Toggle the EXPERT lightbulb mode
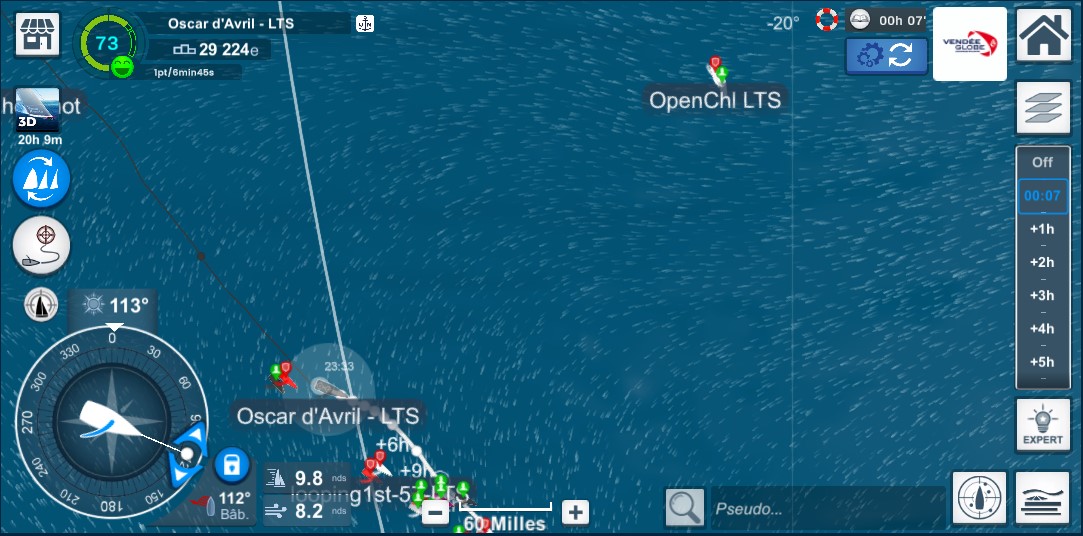 1042,424
